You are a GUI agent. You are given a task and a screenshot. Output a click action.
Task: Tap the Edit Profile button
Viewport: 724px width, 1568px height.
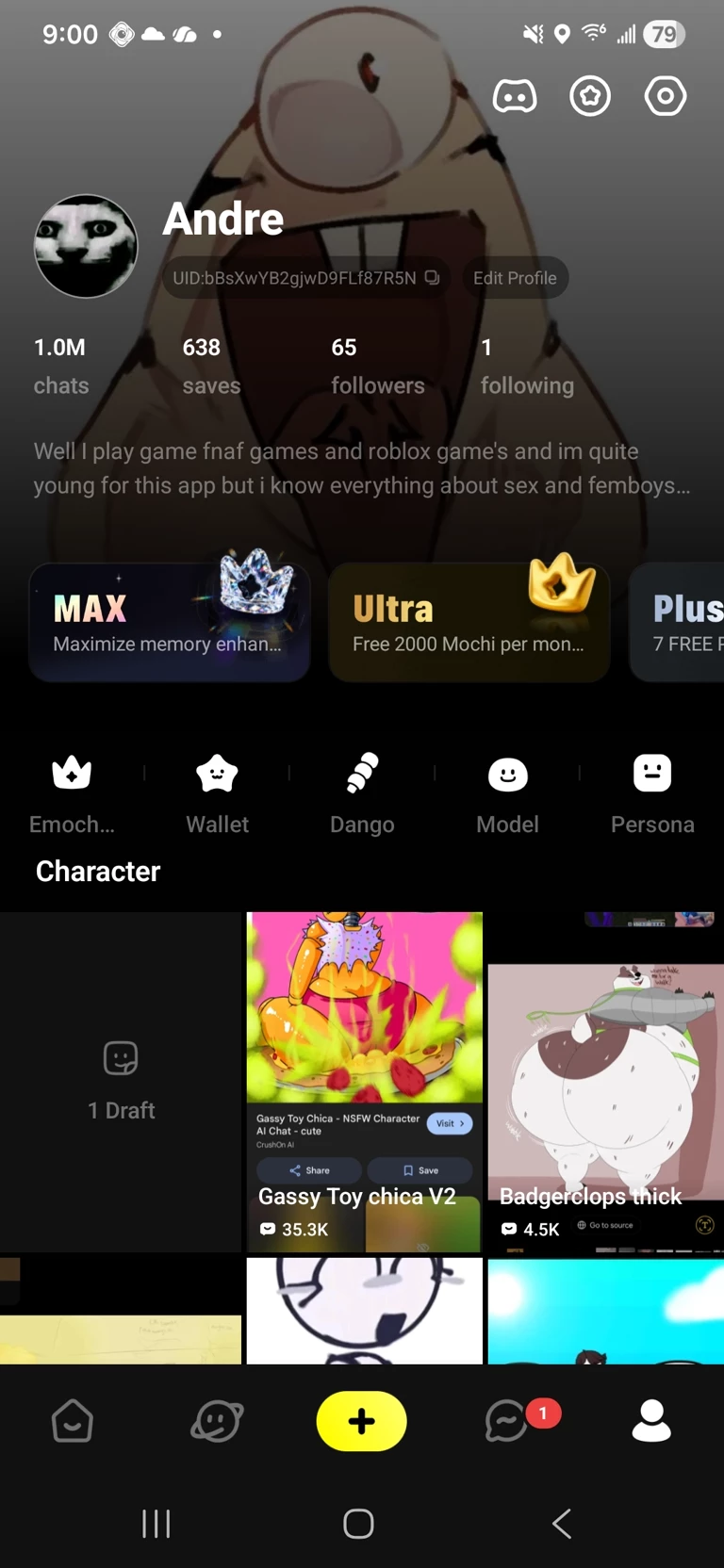(515, 278)
